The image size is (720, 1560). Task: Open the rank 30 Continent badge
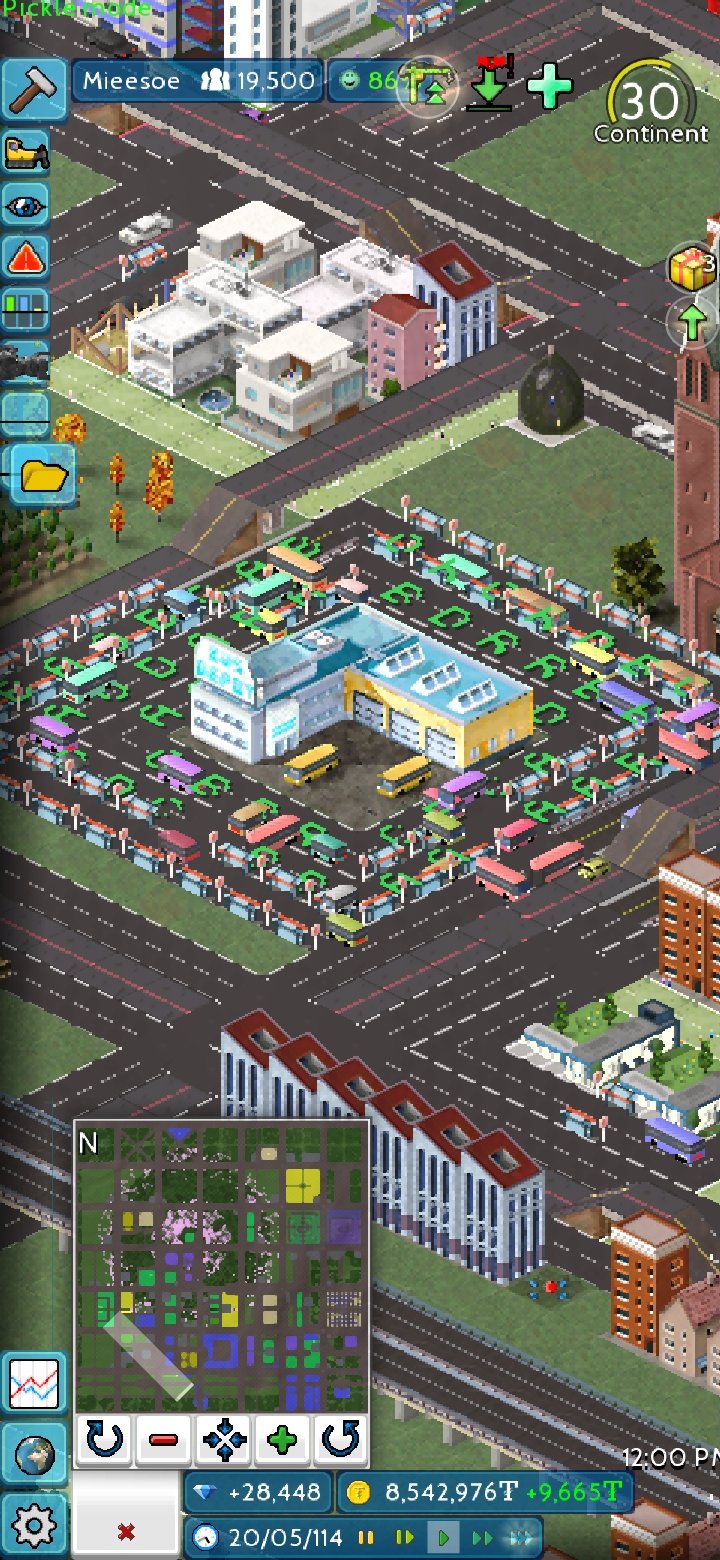tap(650, 106)
